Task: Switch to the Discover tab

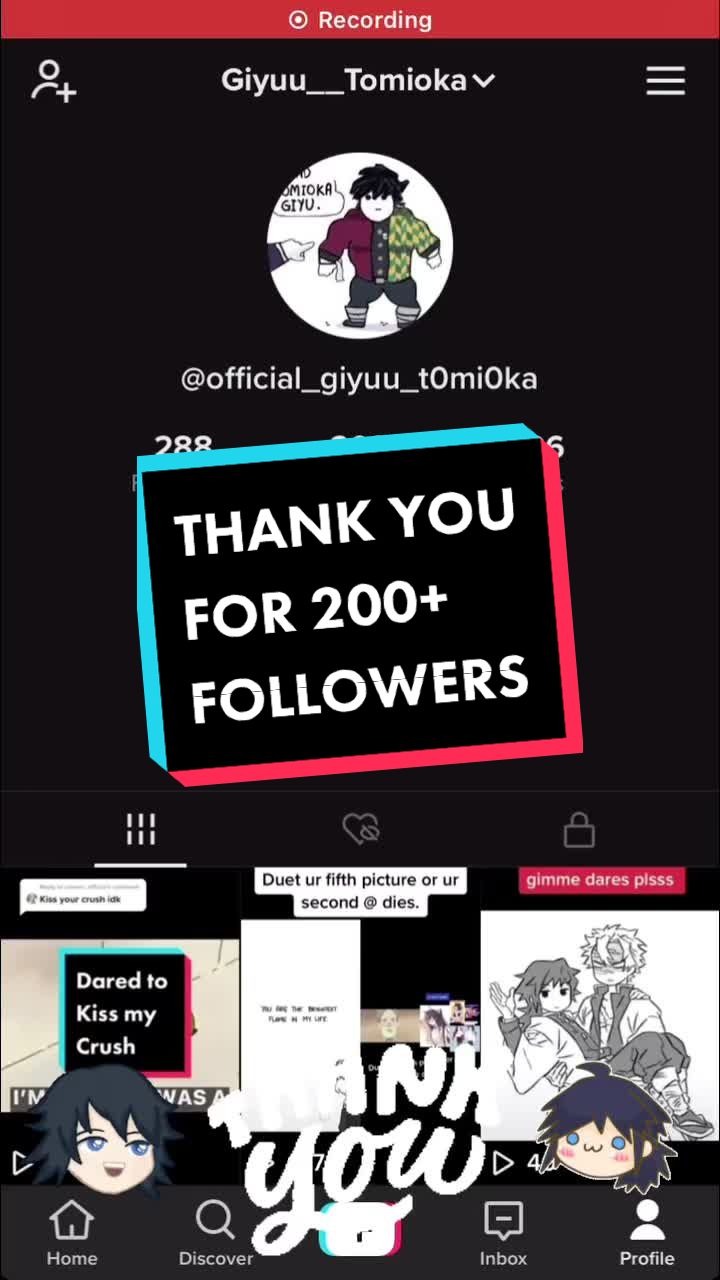Action: 215,1233
